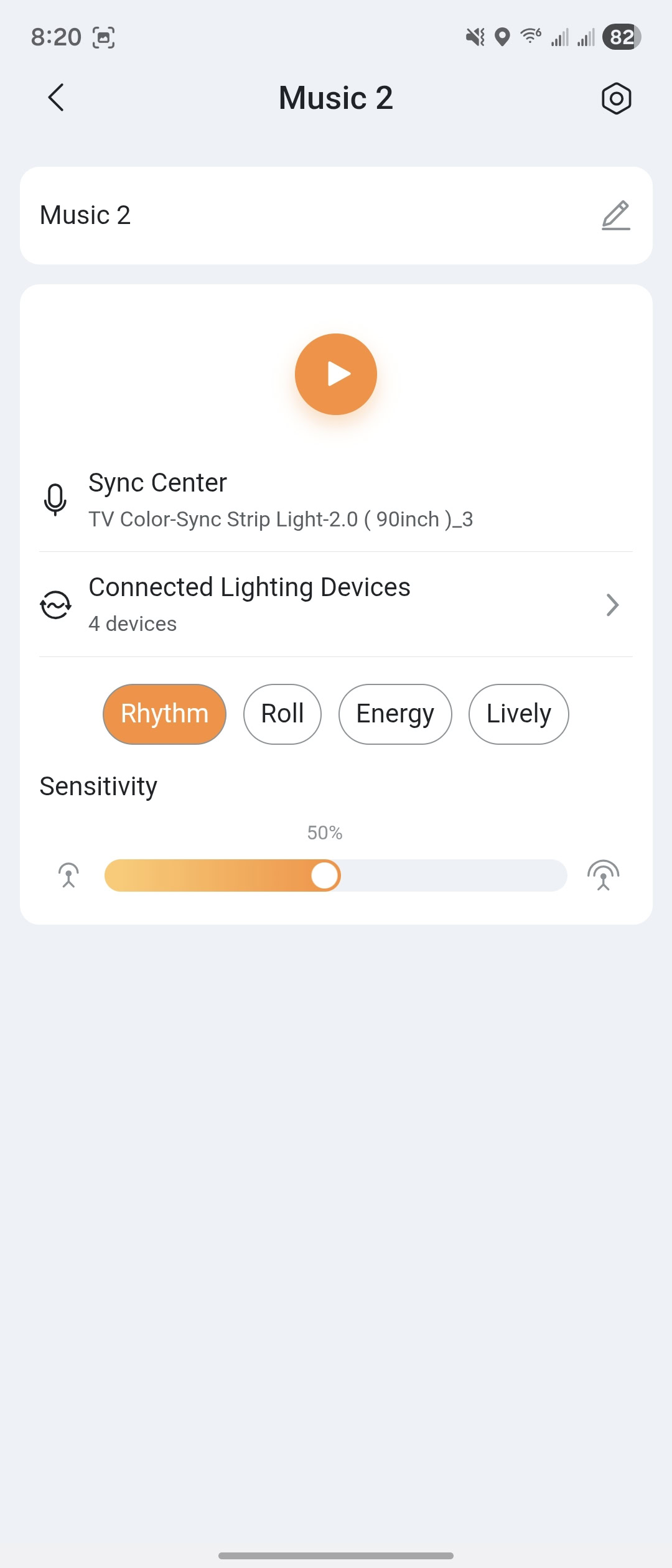Screen dimensions: 672x1568
Task: Start music sync with play button
Action: (336, 374)
